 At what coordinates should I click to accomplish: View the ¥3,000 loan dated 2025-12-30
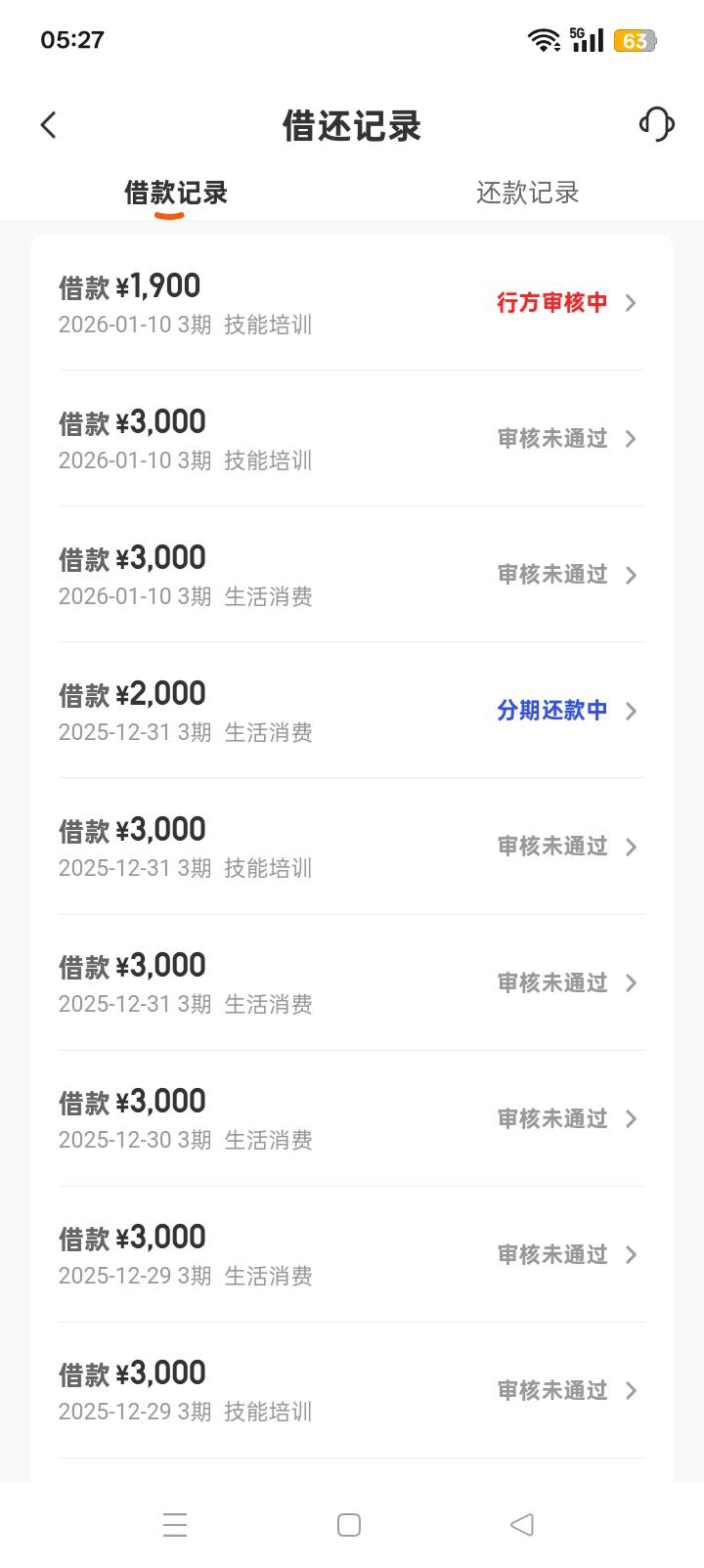coord(352,1118)
